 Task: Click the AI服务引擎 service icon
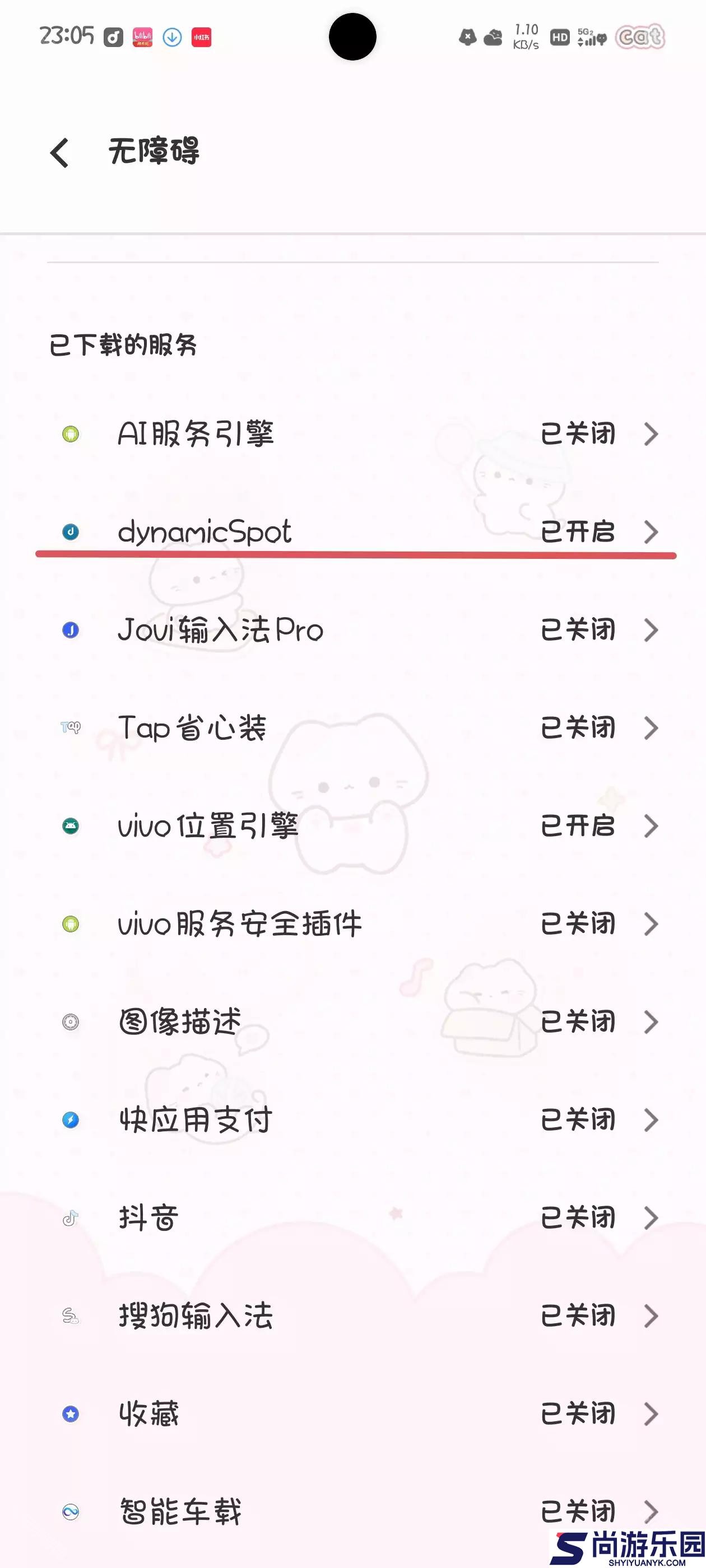click(x=70, y=433)
